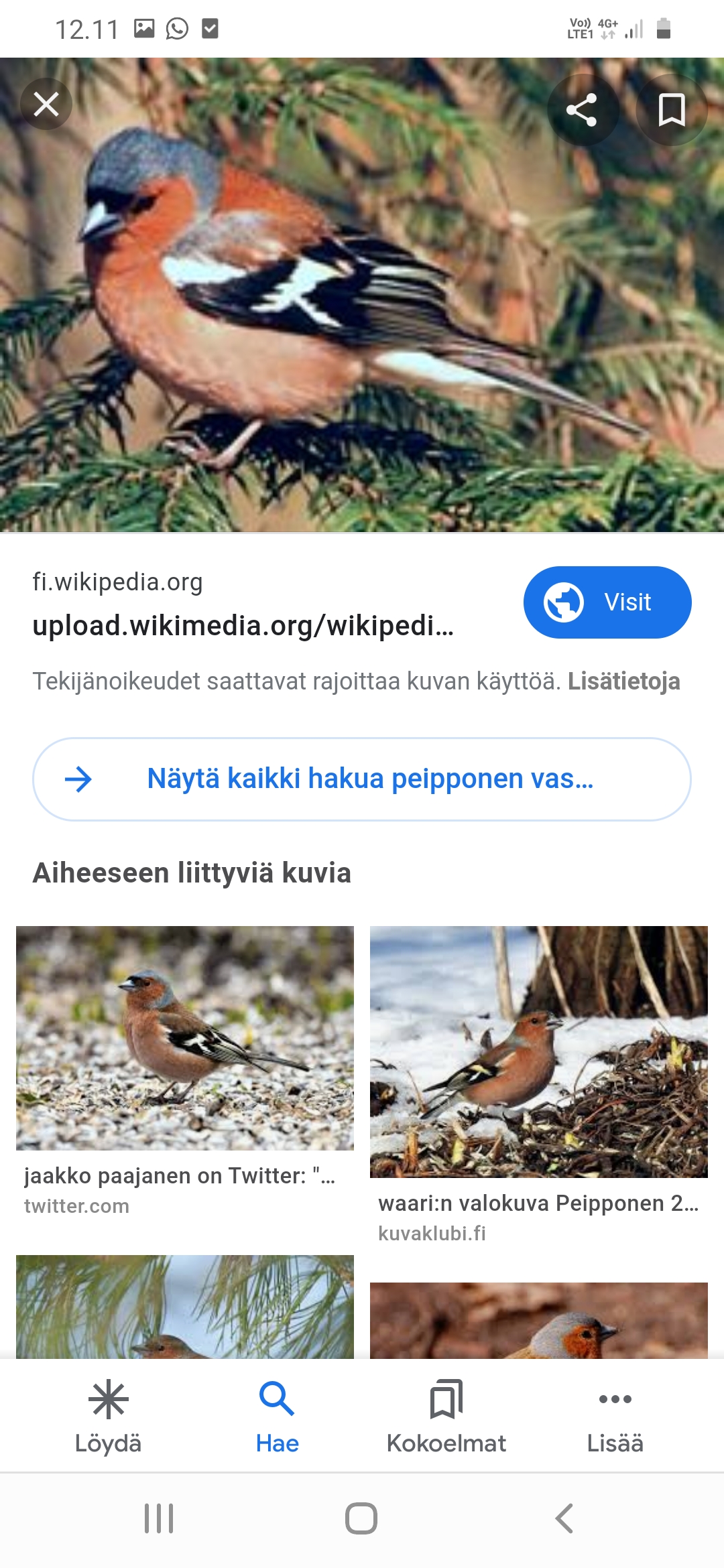Screen dimensions: 724x1568
Task: Open jaakko paajanen Twitter related image
Action: 185,1039
